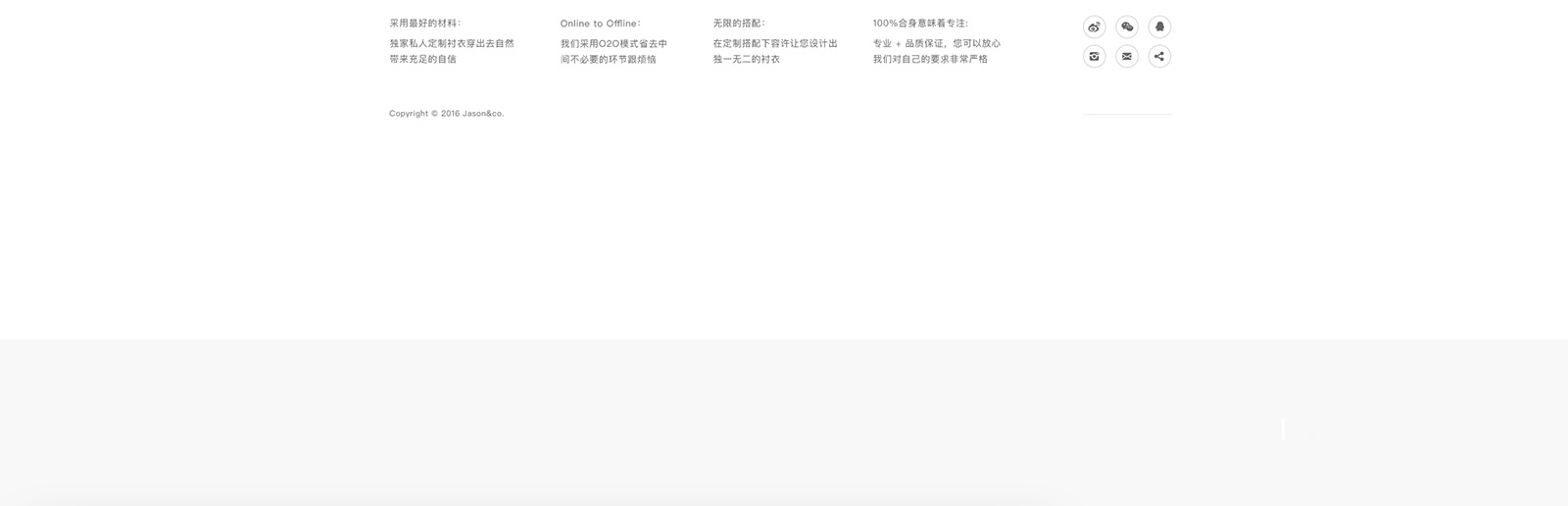
Task: Open the Weibo social icon
Action: click(x=1095, y=27)
